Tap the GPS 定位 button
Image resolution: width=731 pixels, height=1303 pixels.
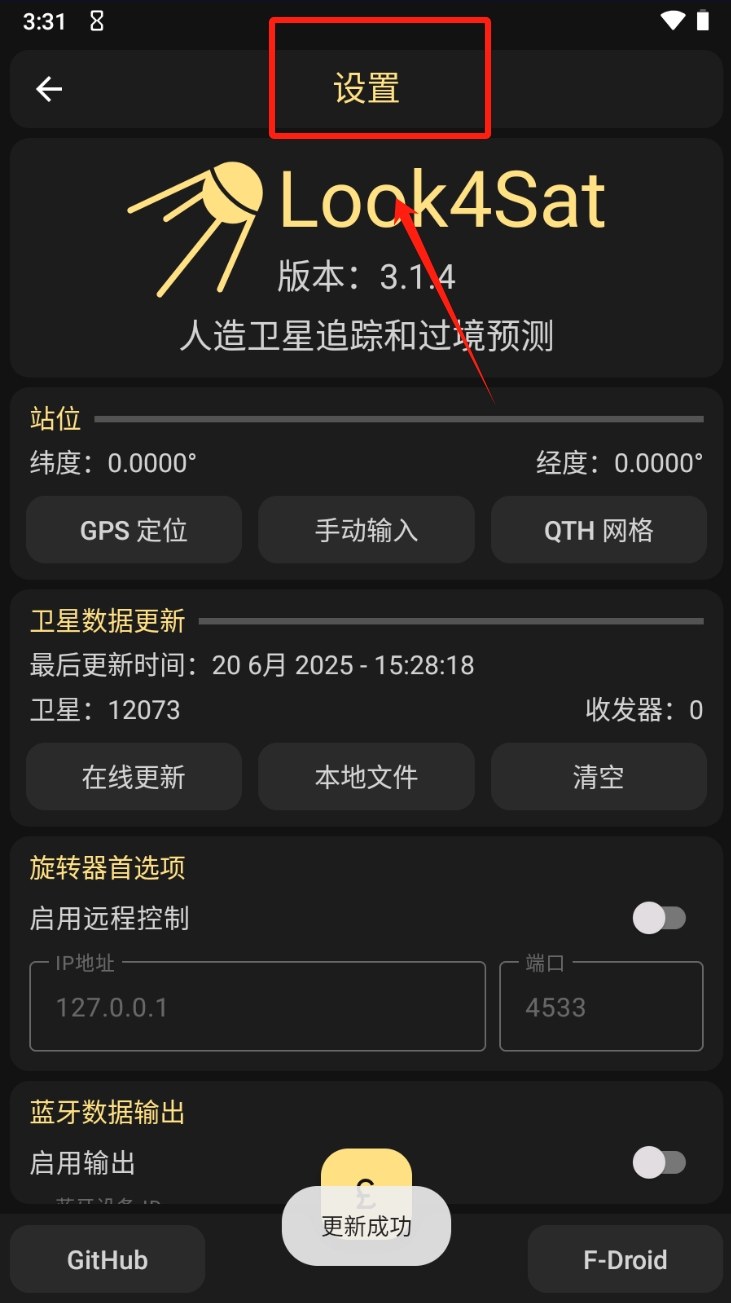click(x=134, y=530)
